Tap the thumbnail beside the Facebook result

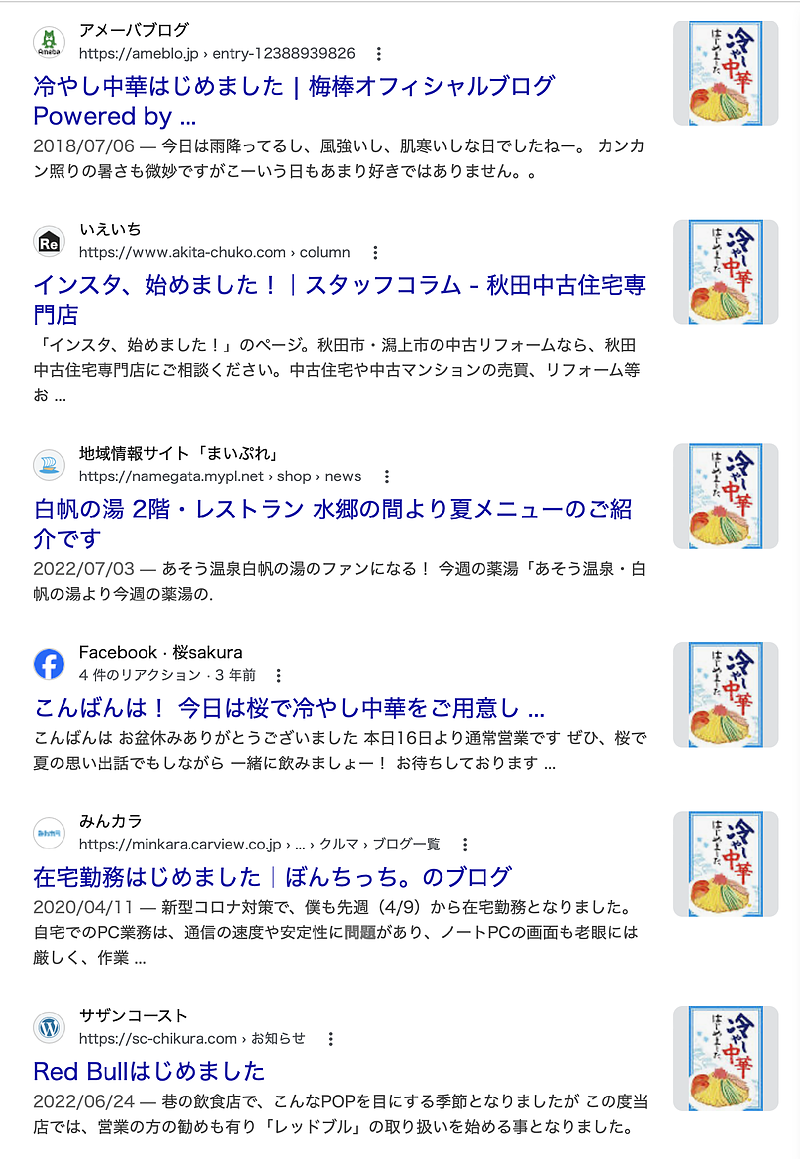click(725, 695)
